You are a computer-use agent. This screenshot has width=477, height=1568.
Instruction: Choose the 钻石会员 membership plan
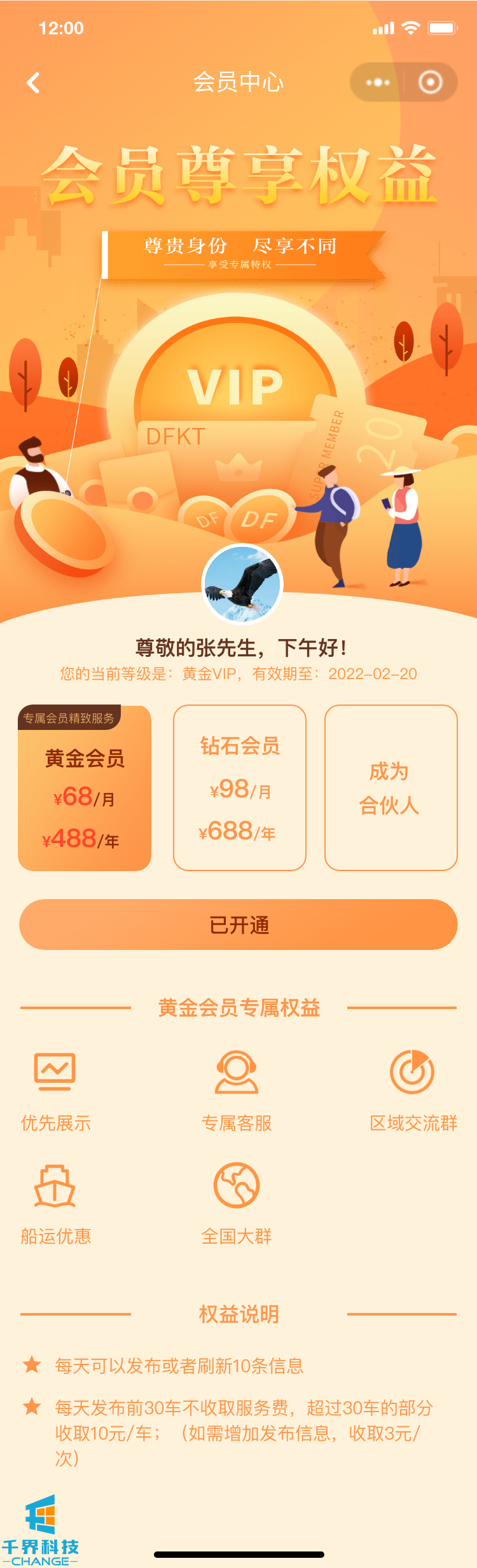(240, 788)
